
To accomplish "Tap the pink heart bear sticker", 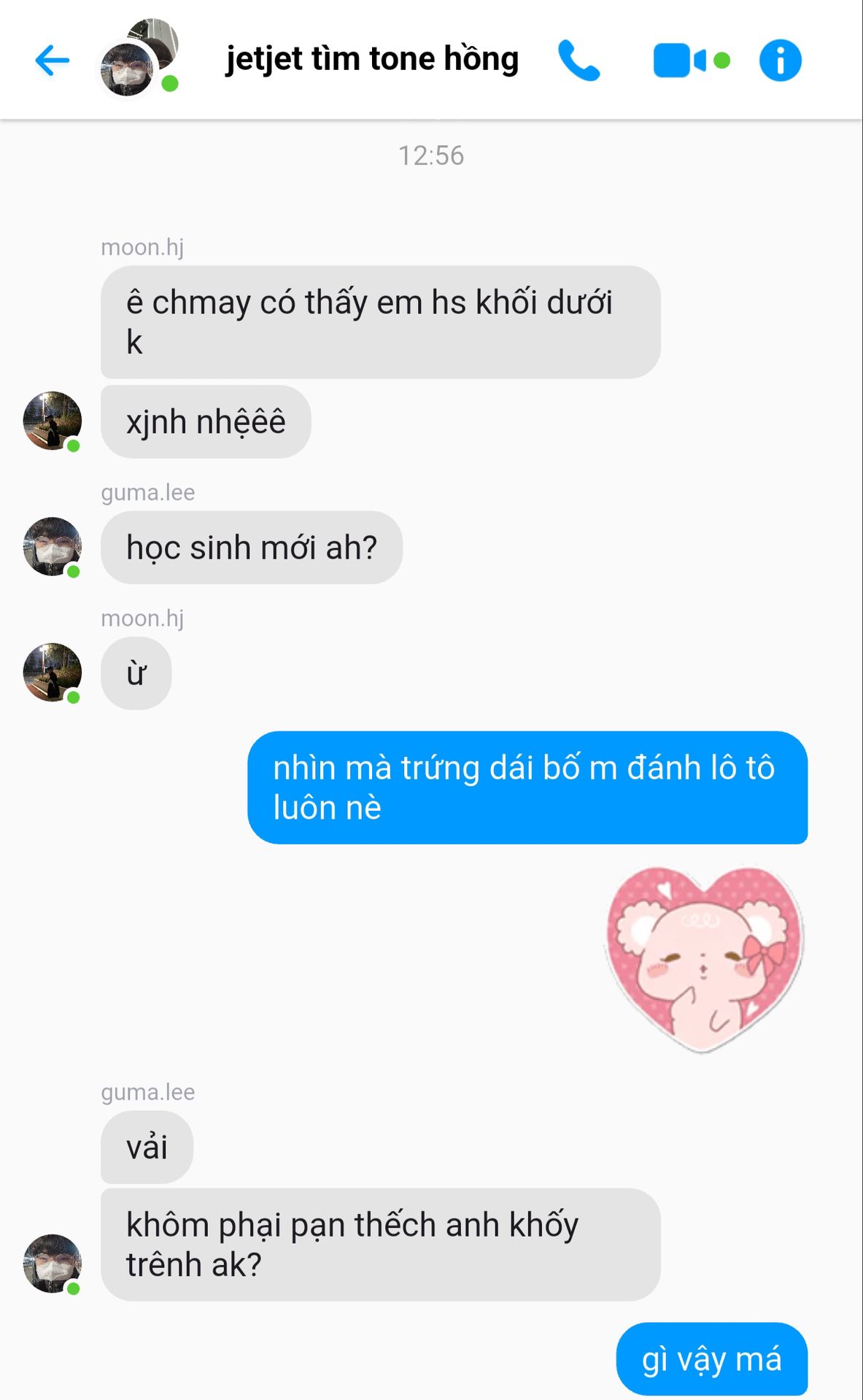I will (x=704, y=959).
